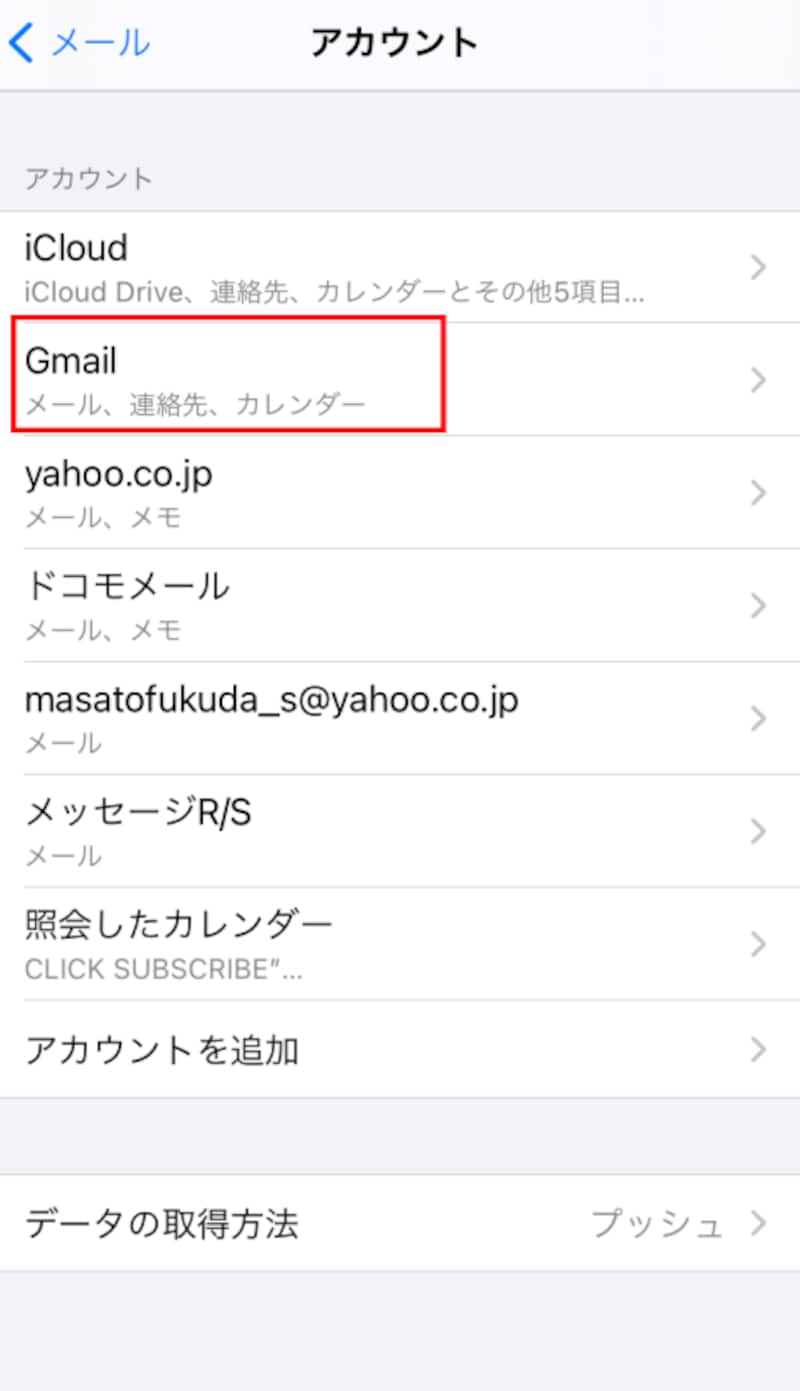This screenshot has height=1391, width=800.
Task: Open the iCloud account row
Action: click(x=400, y=267)
